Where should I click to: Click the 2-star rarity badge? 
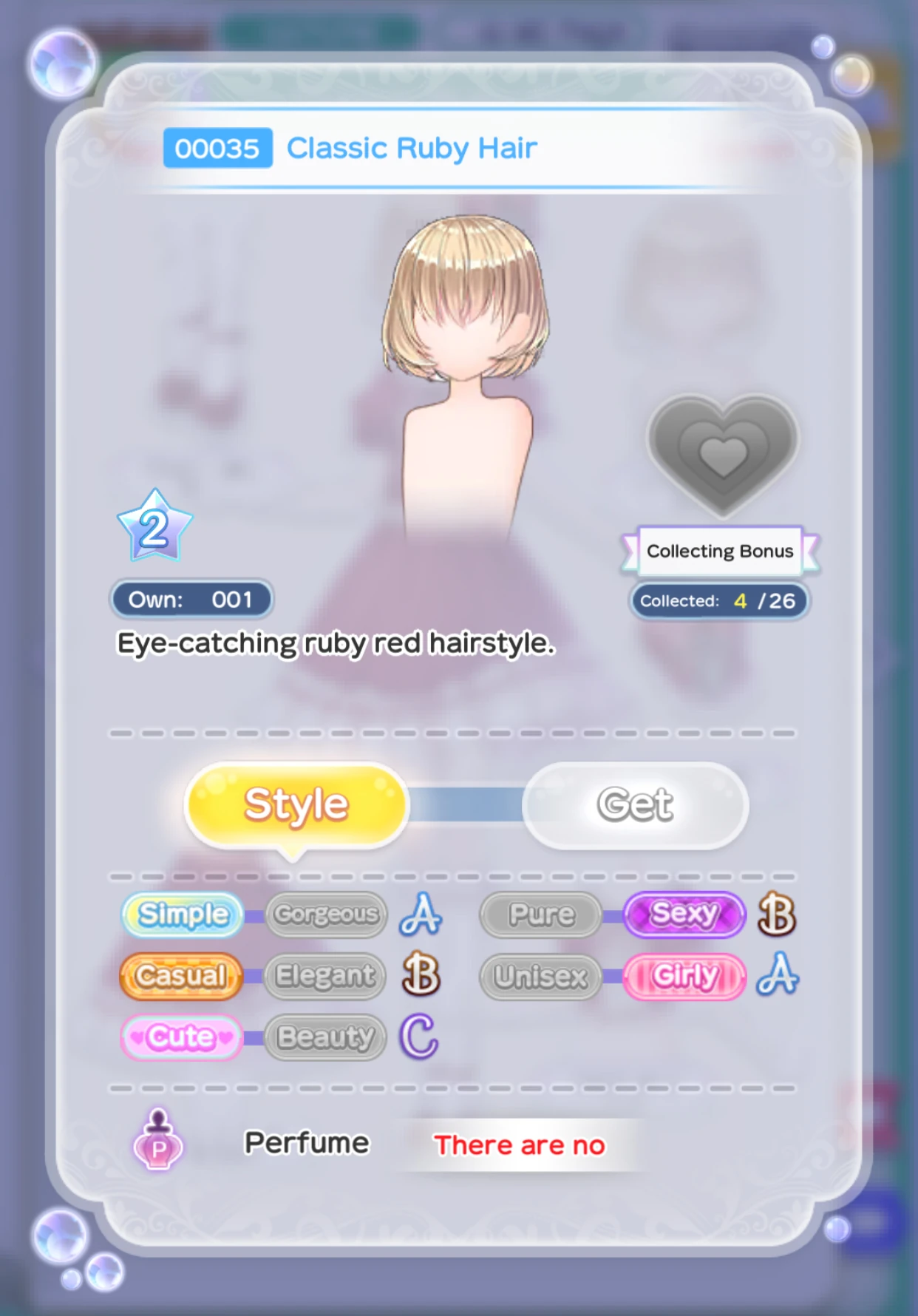click(153, 526)
